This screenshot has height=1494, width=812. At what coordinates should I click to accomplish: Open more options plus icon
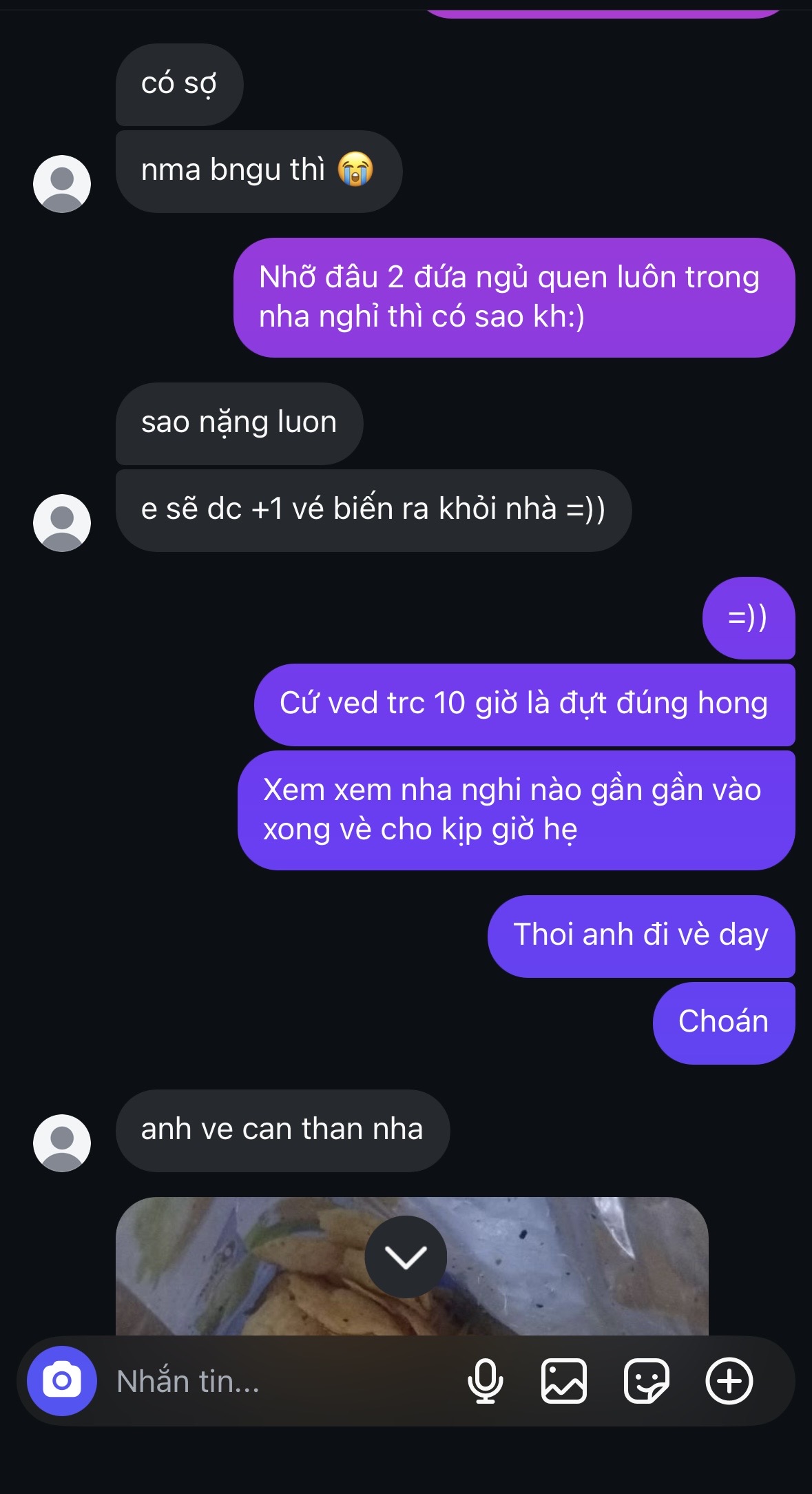coord(729,1381)
